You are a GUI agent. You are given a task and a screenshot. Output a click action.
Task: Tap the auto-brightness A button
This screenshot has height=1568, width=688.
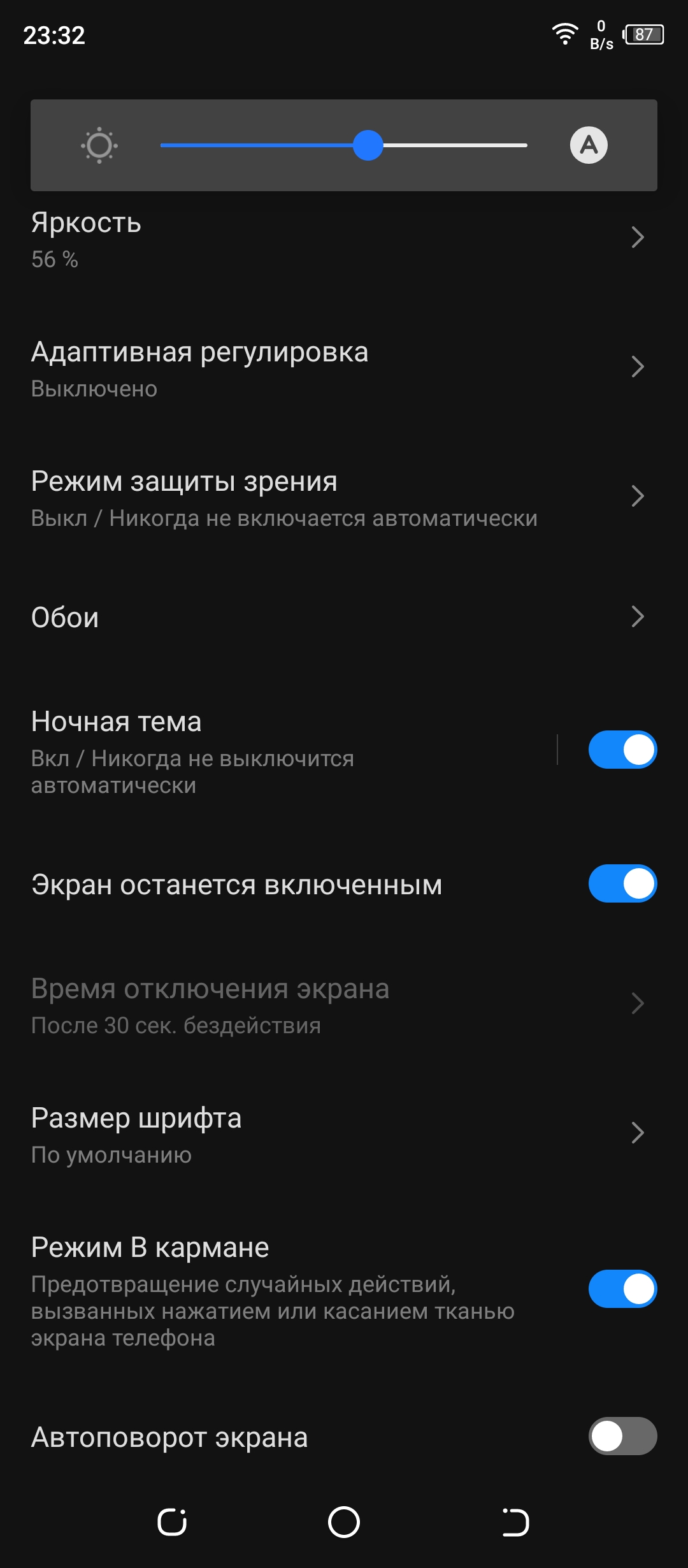point(589,145)
